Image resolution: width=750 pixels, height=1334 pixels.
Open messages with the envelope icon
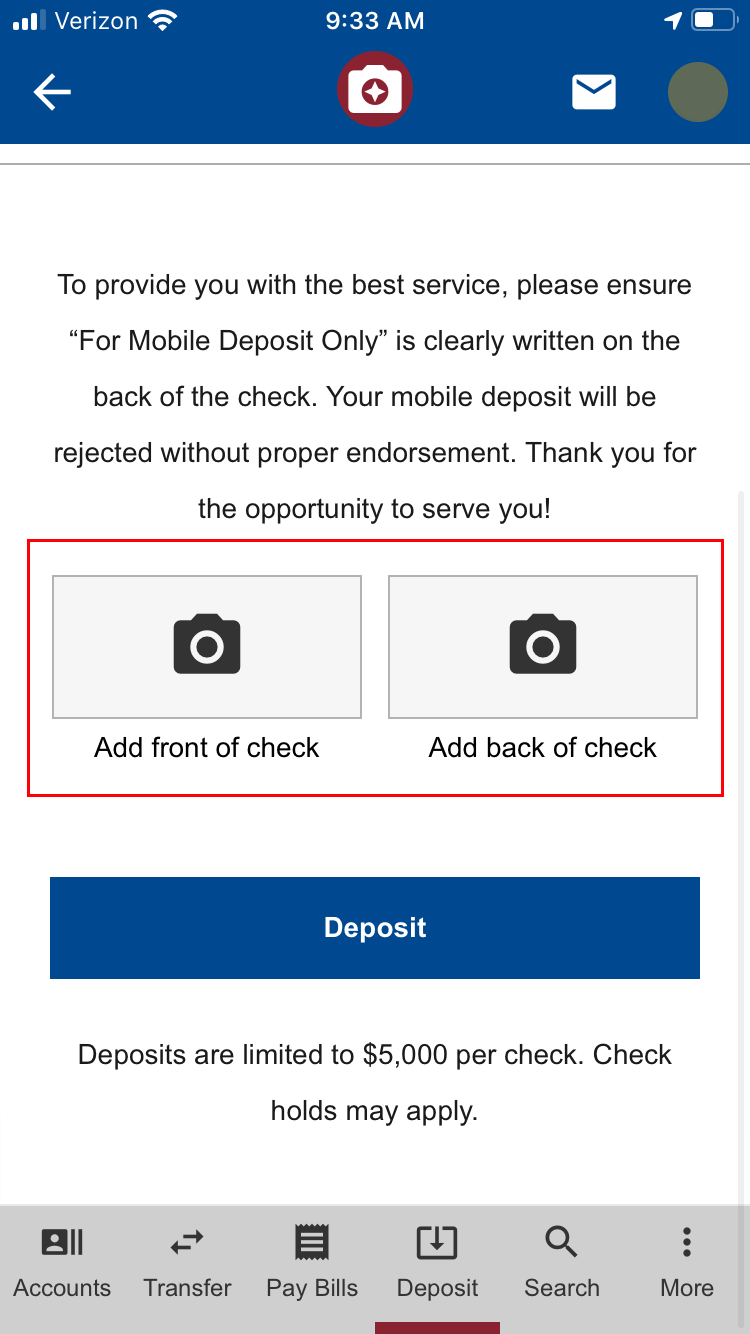coord(593,90)
